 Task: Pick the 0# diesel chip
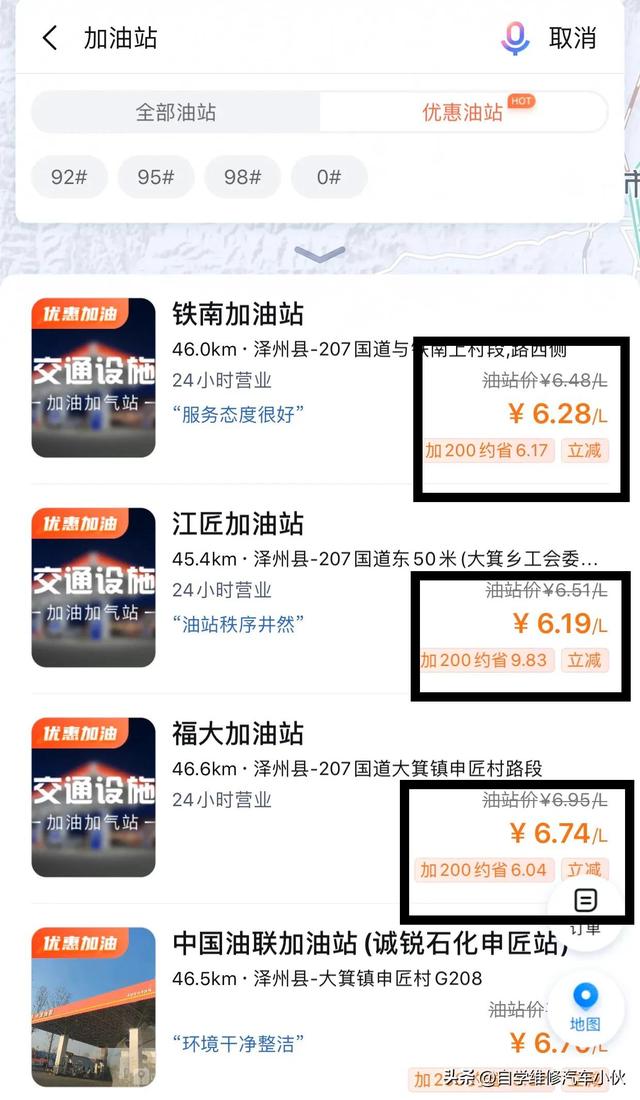(x=328, y=177)
